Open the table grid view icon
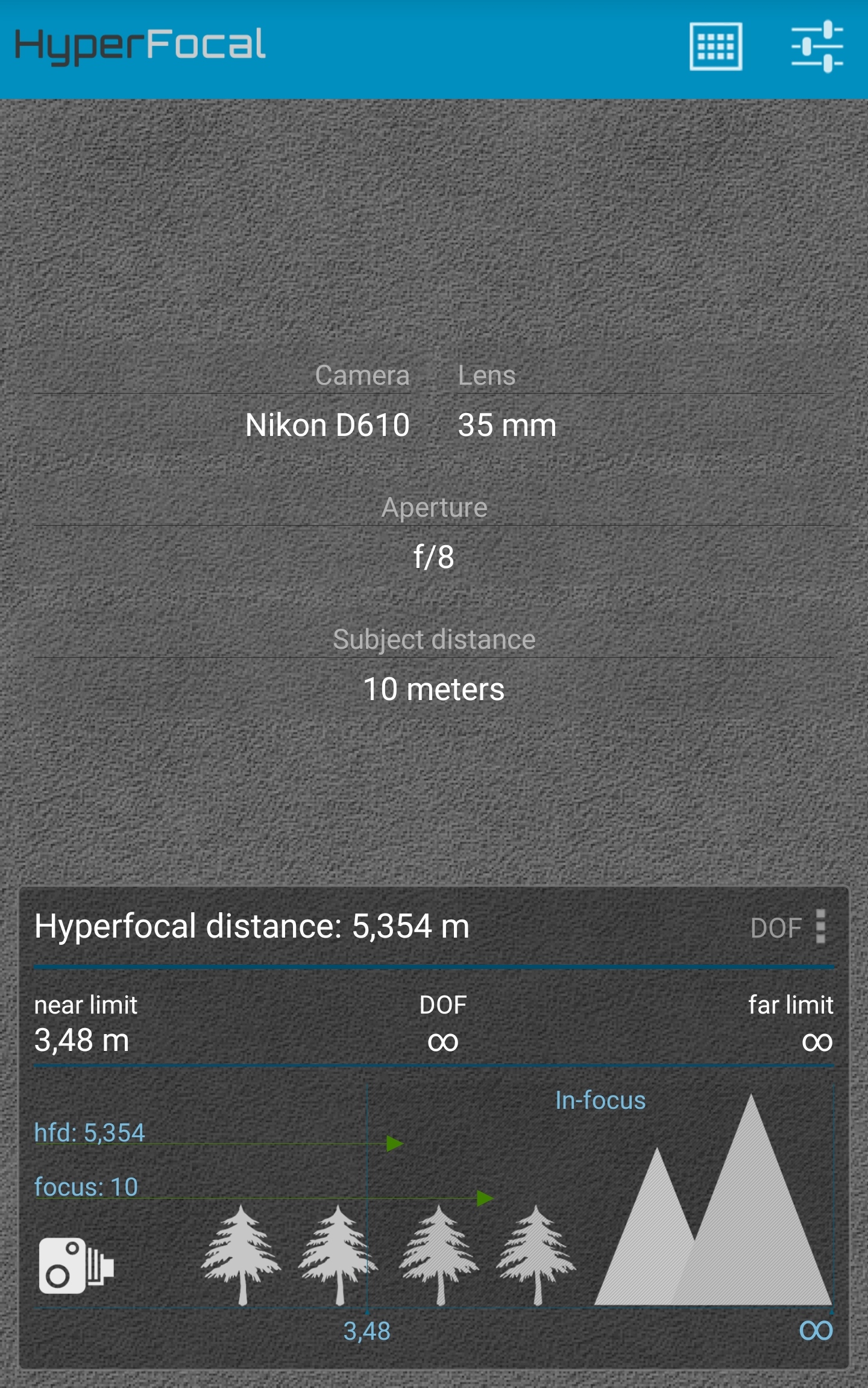This screenshot has width=868, height=1388. tap(715, 47)
